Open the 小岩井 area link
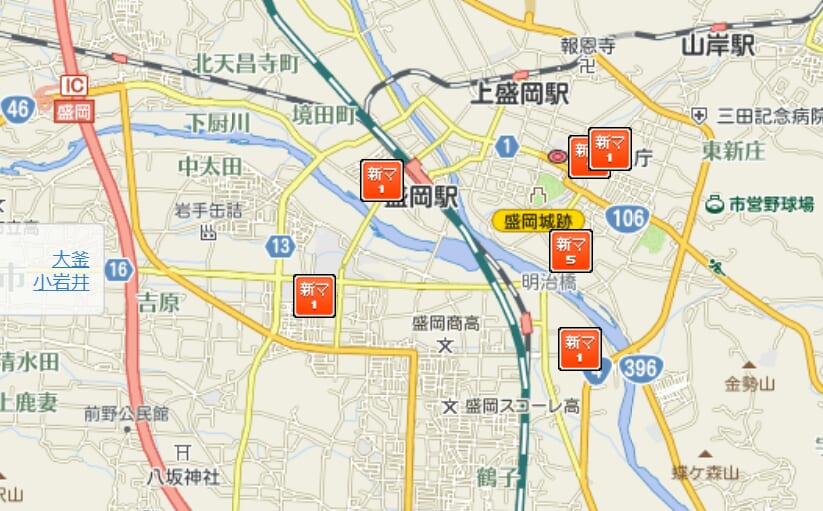823x511 pixels. click(x=61, y=282)
